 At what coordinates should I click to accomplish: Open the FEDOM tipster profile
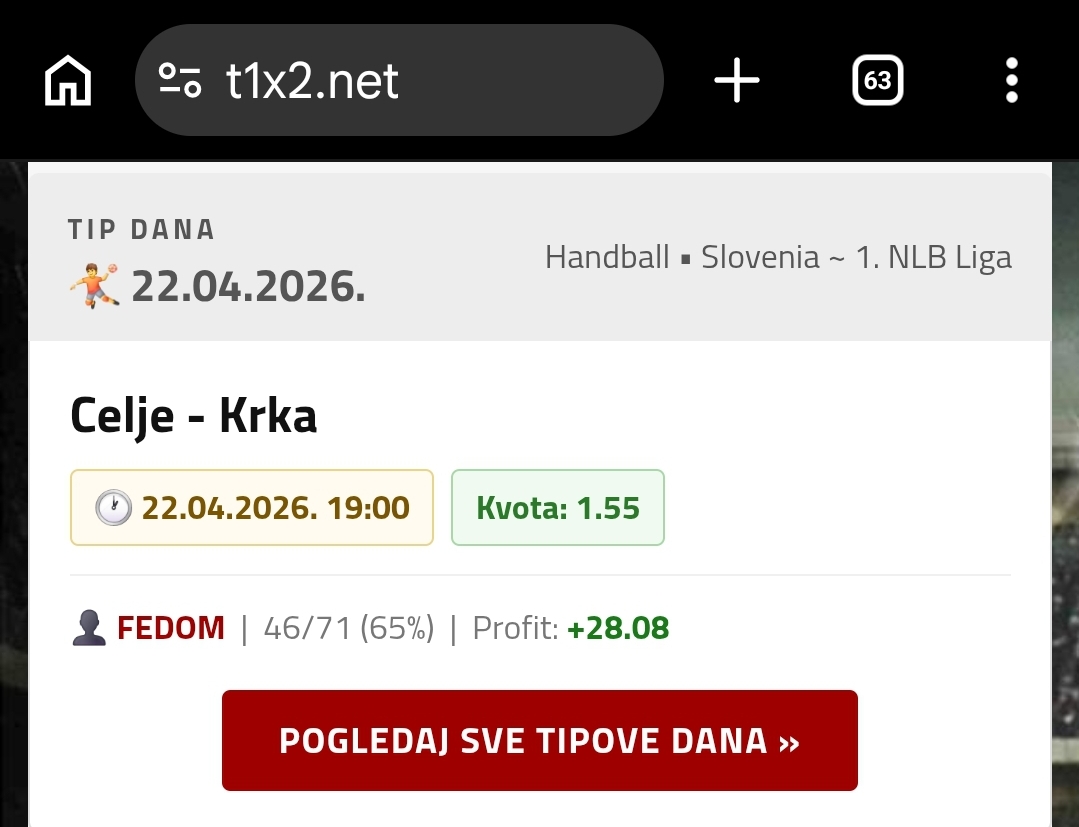click(170, 628)
